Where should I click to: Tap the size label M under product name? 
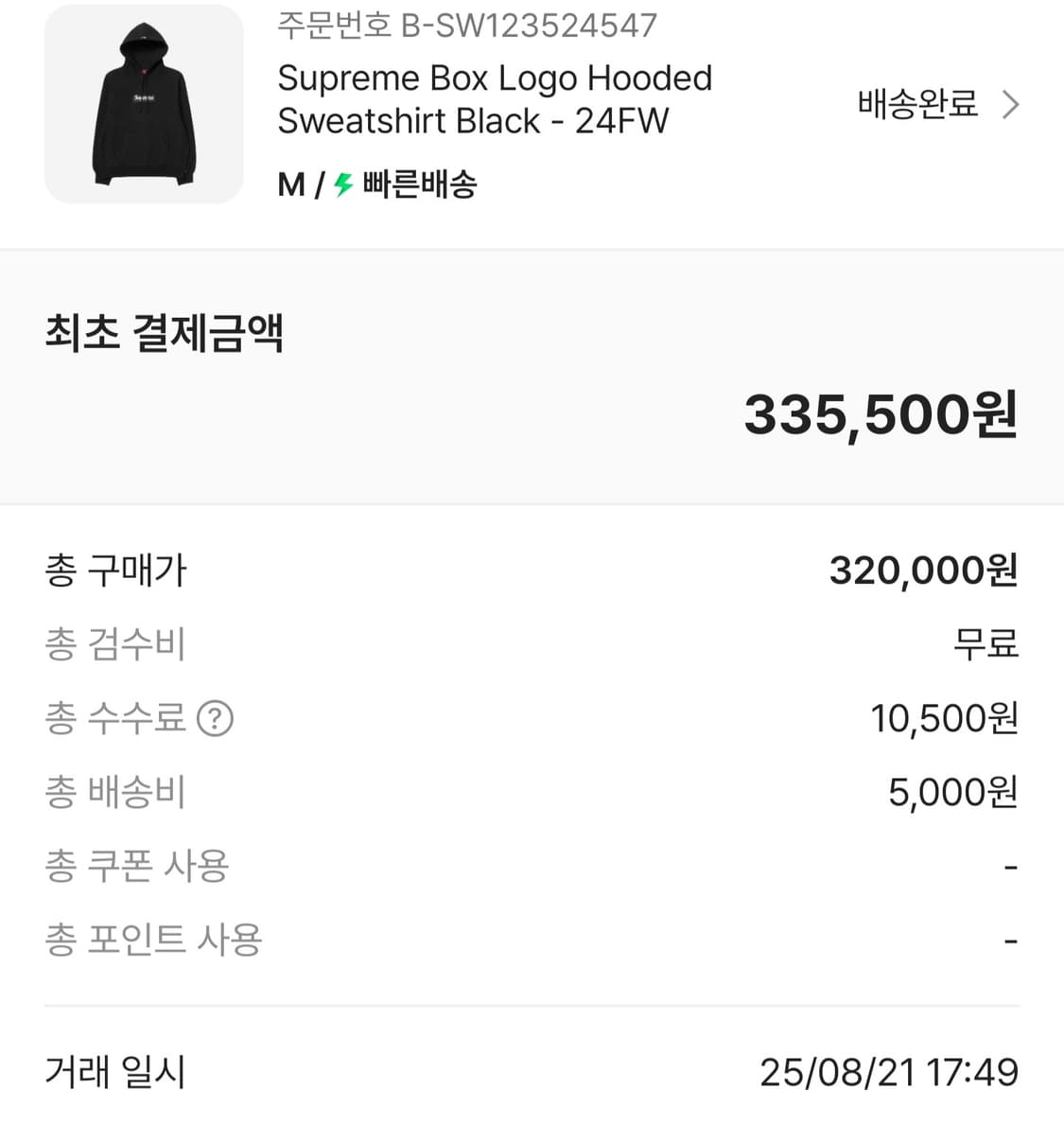coord(290,185)
